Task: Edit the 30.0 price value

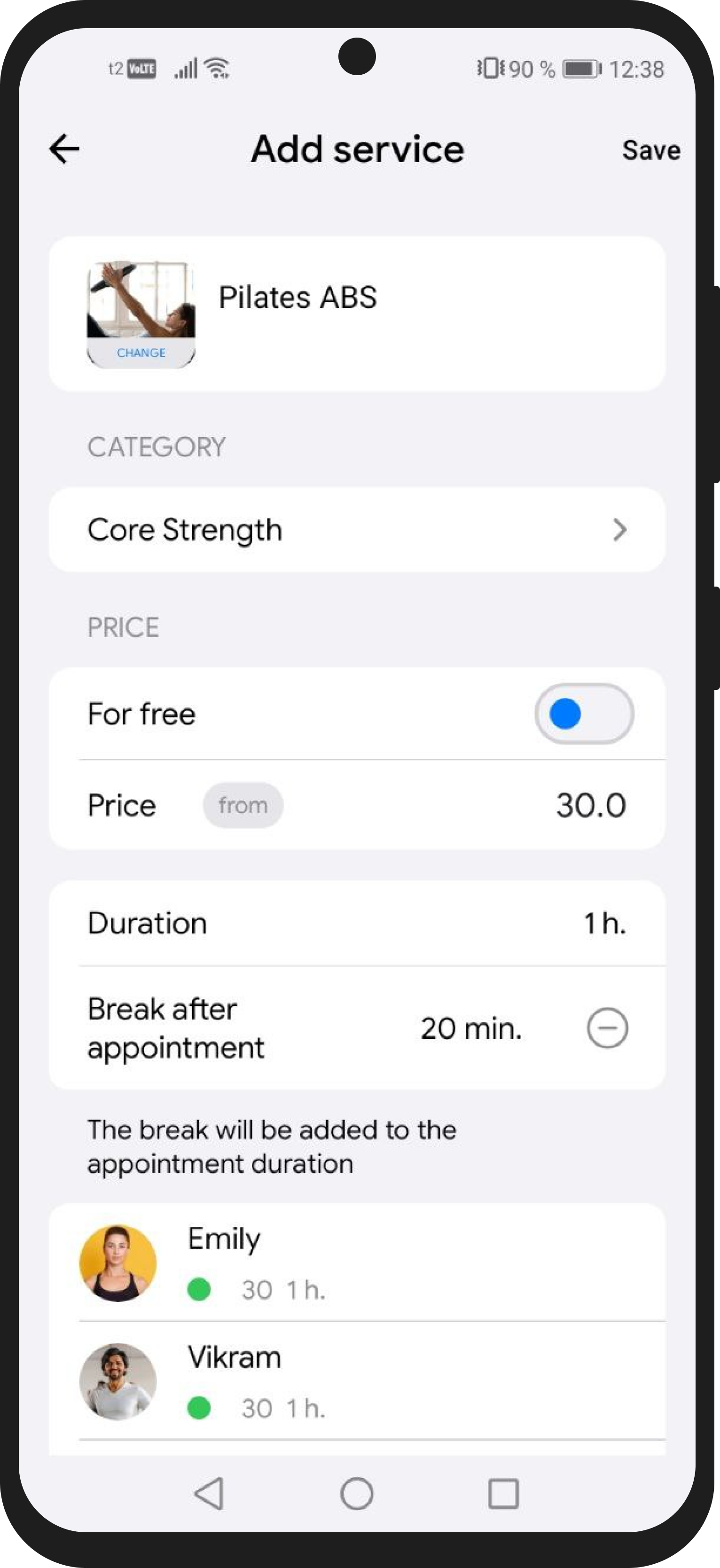Action: click(x=590, y=805)
